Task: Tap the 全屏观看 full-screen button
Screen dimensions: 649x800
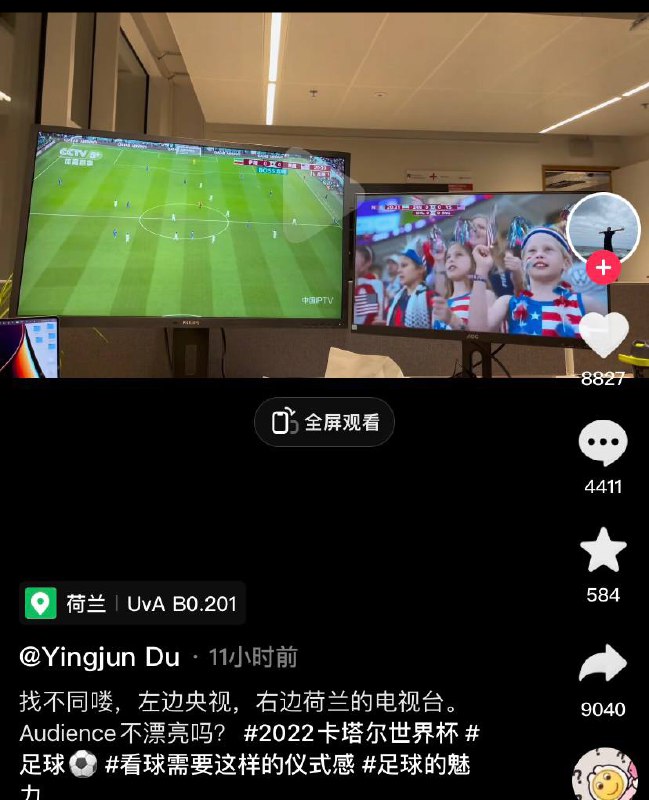Action: 324,422
